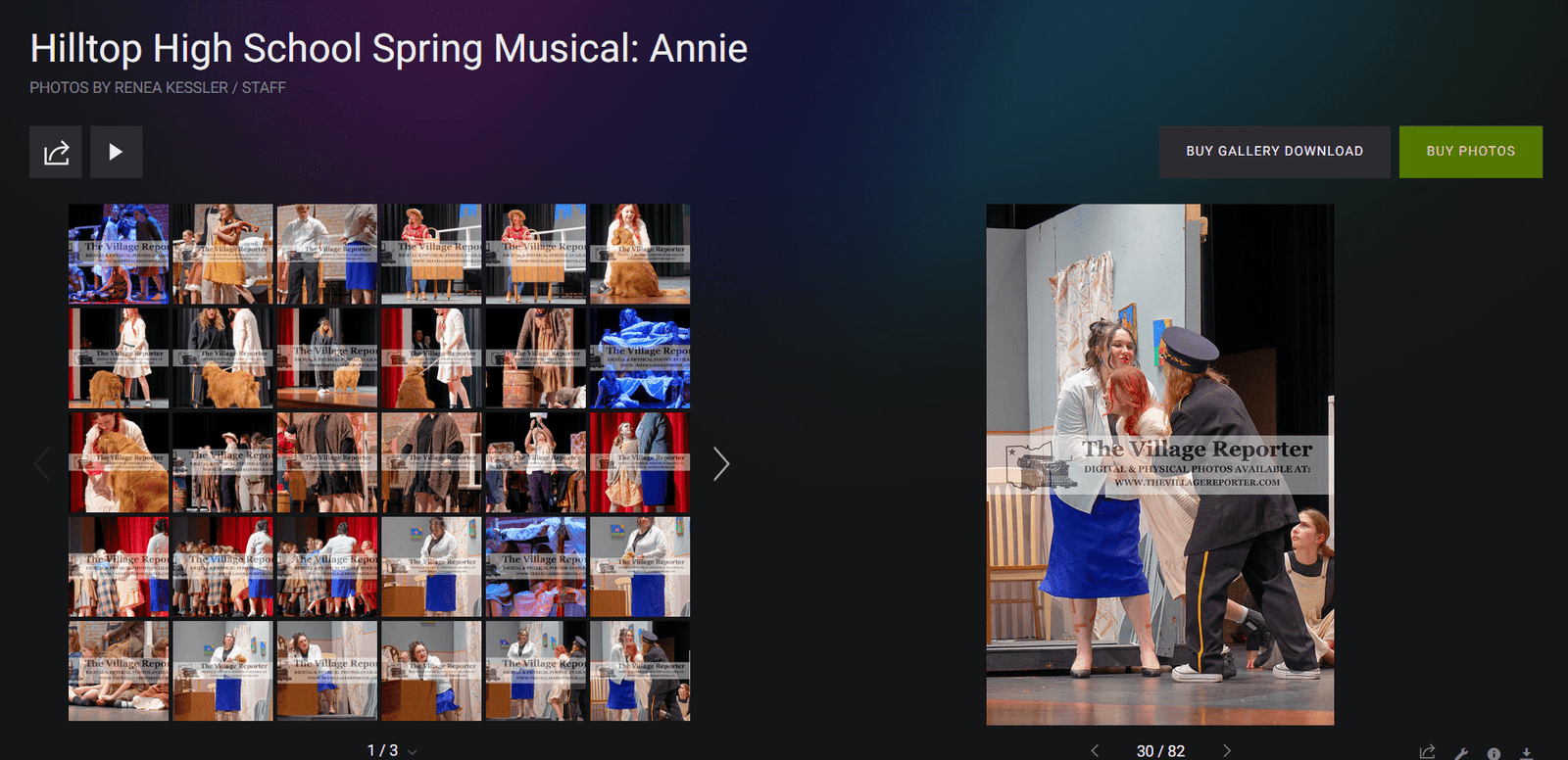Open the Buy Photos button
This screenshot has height=760, width=1568.
(x=1470, y=152)
